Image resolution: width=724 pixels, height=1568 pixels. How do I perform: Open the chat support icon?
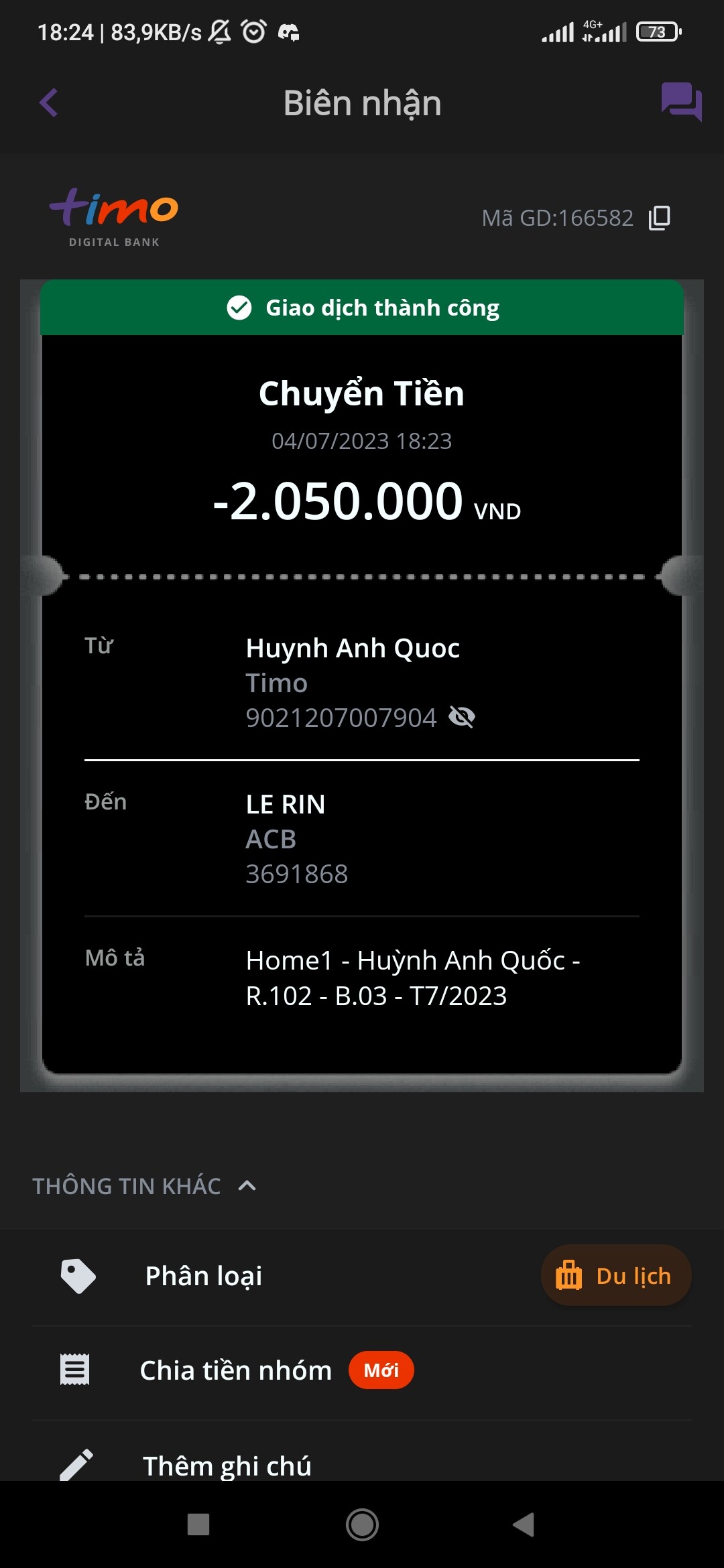(x=680, y=102)
